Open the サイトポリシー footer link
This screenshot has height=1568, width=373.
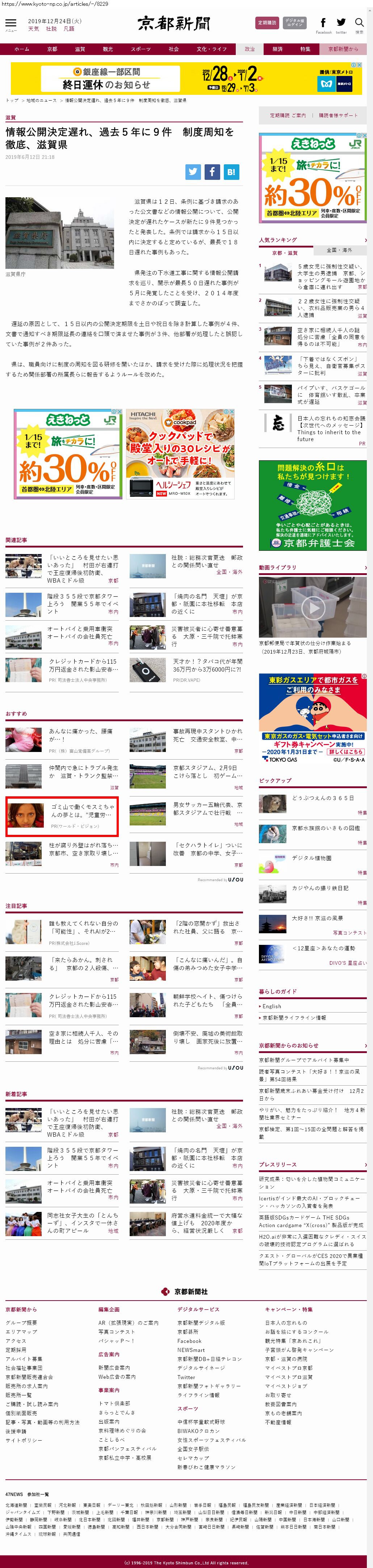click(24, 1440)
